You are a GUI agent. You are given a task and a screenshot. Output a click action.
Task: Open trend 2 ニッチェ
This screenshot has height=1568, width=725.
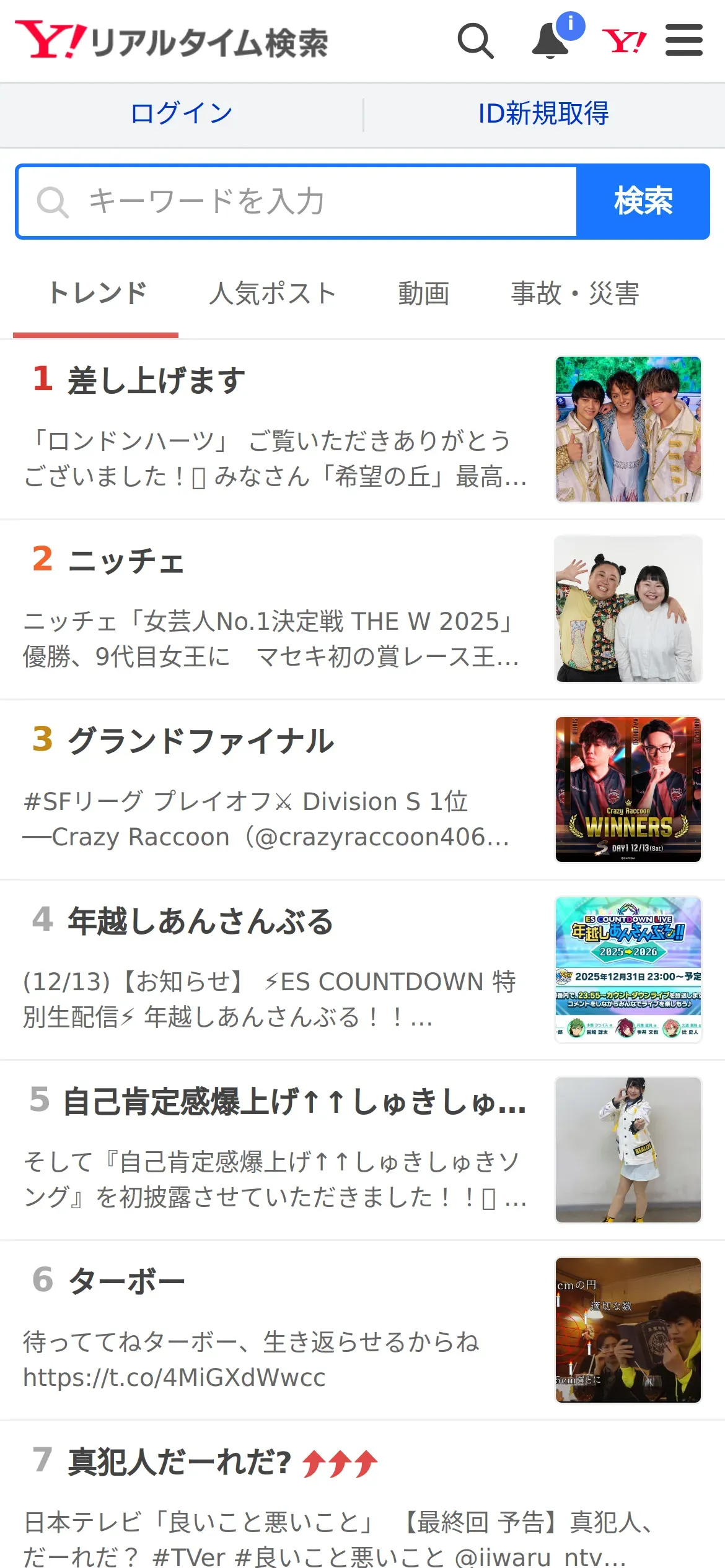coord(126,561)
